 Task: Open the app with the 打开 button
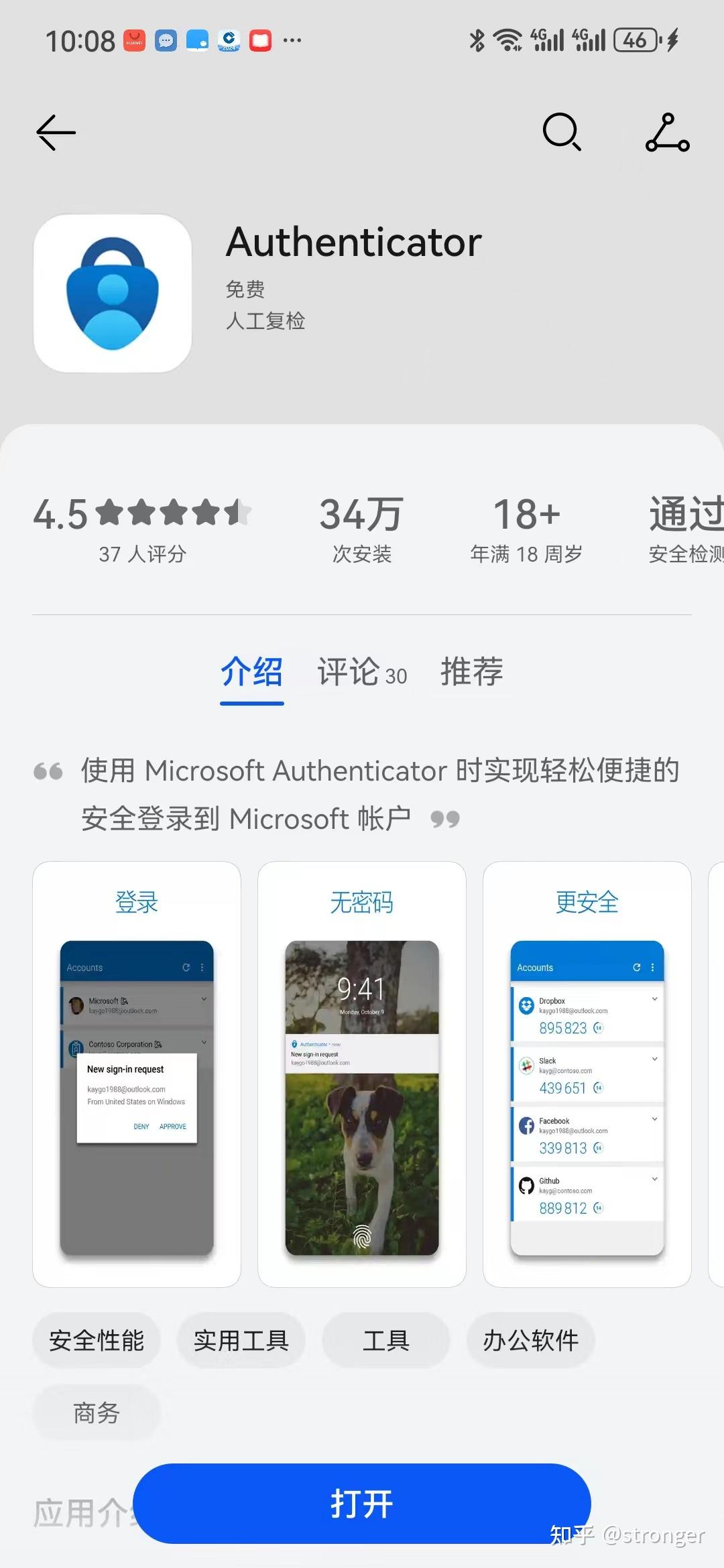pos(362,1504)
